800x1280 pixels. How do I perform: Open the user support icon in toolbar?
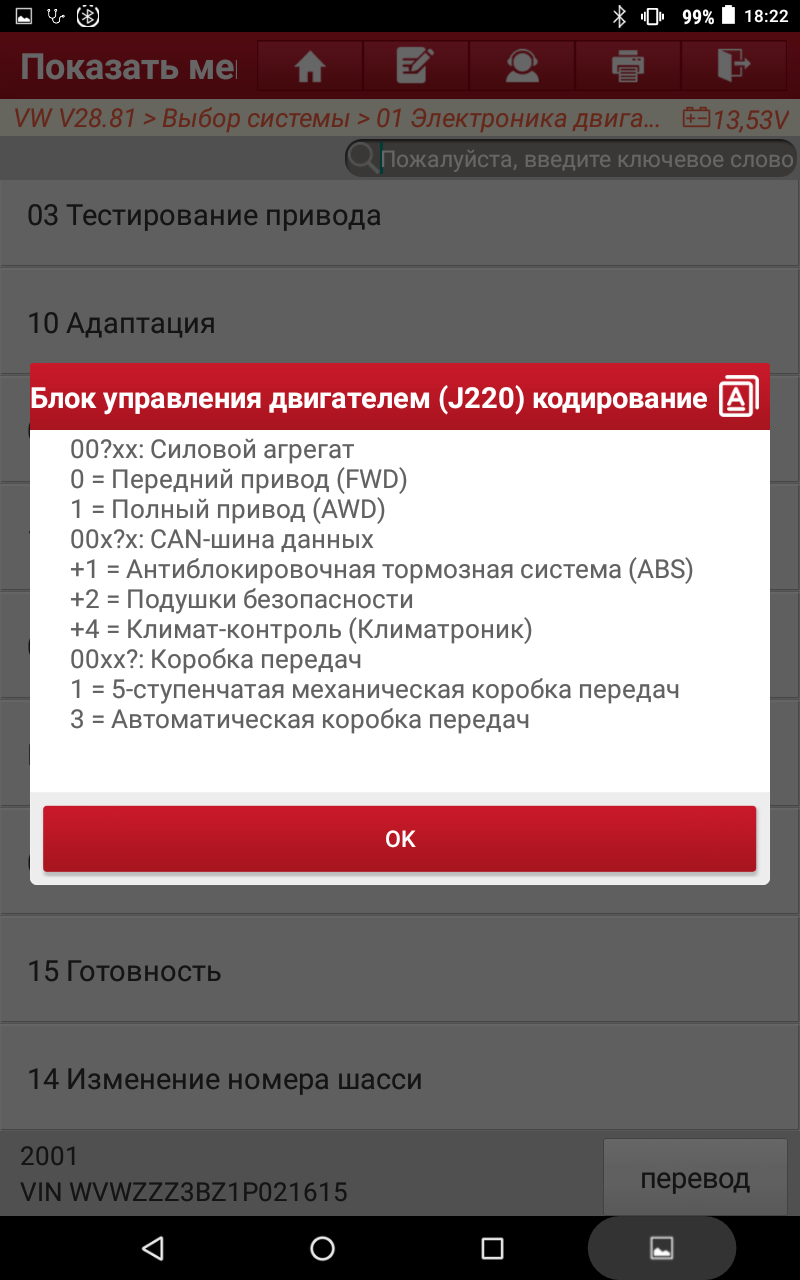pos(521,67)
